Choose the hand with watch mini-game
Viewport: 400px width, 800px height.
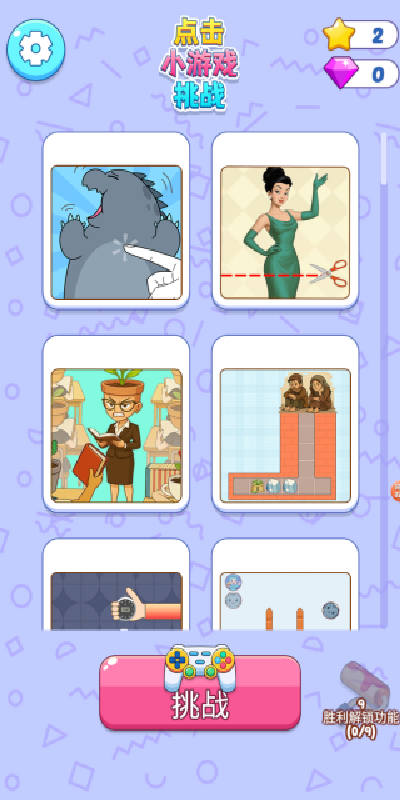[116, 585]
